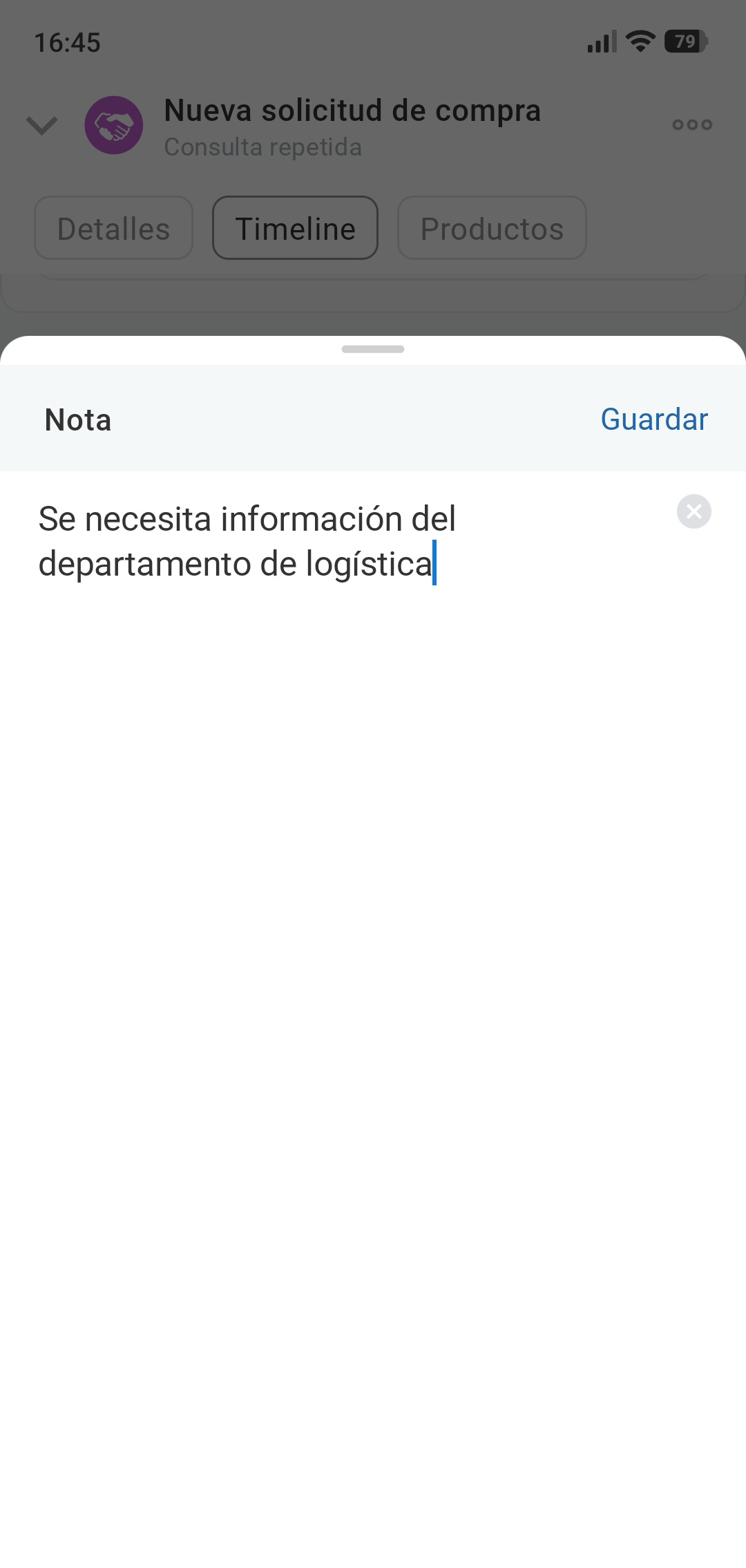Image resolution: width=746 pixels, height=1568 pixels.
Task: Switch to the Detalles tab
Action: [113, 229]
